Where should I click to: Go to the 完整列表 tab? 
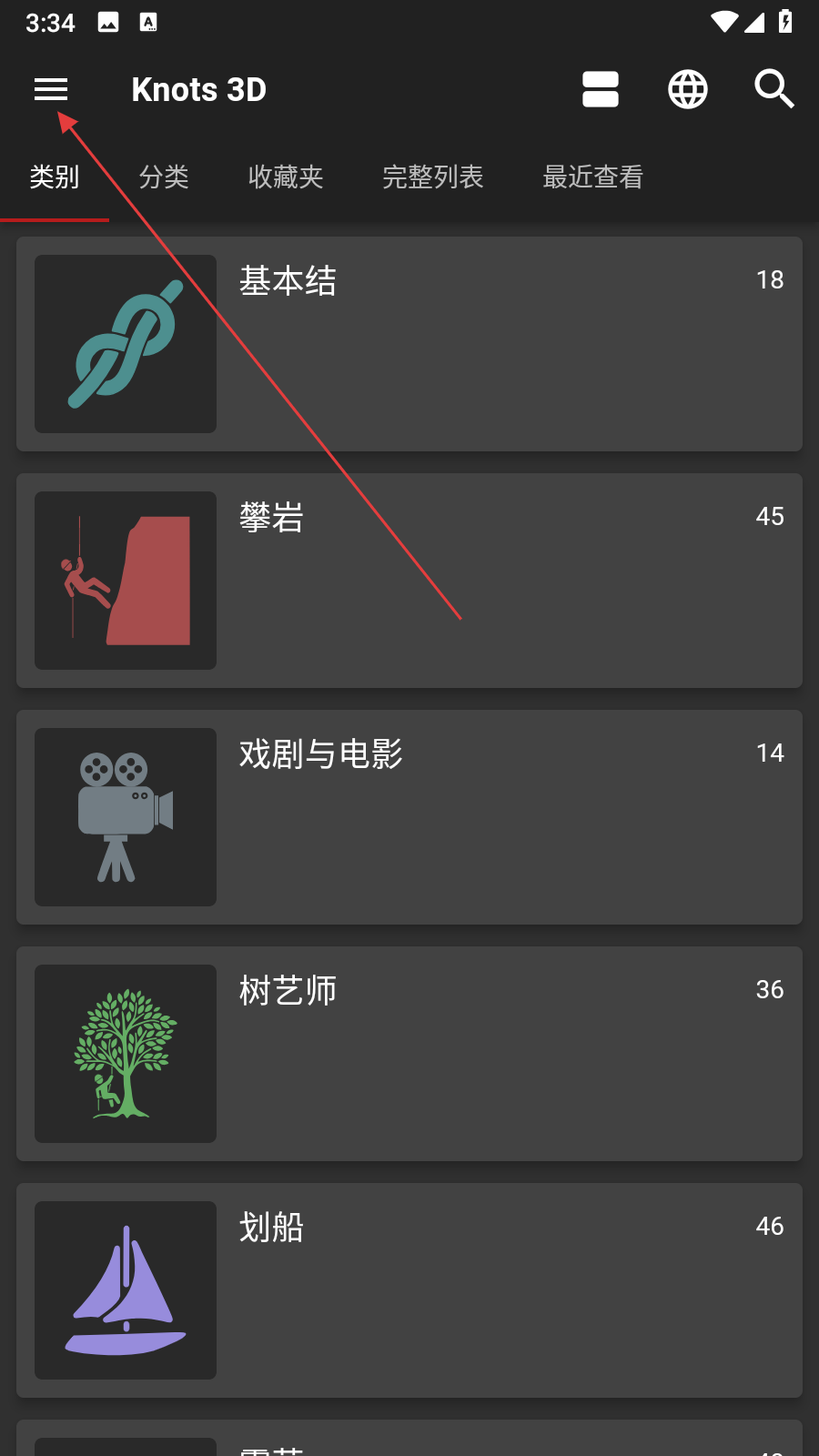[433, 177]
